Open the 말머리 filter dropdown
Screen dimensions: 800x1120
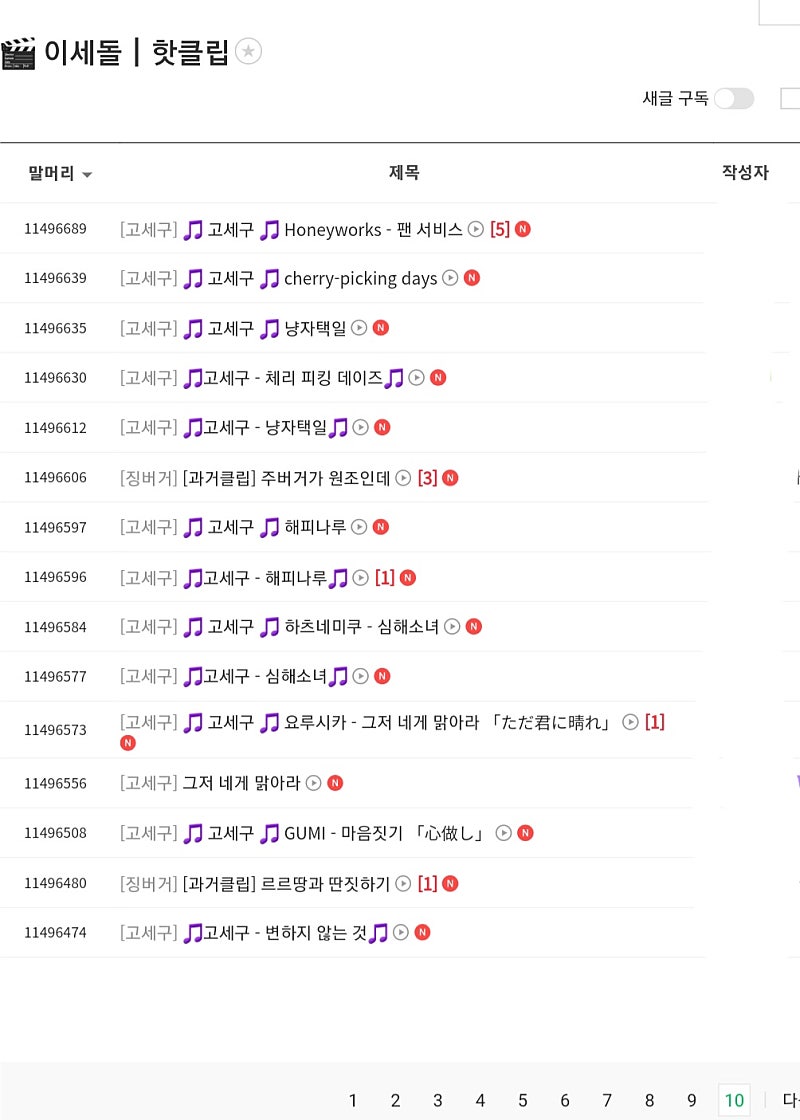pos(60,173)
